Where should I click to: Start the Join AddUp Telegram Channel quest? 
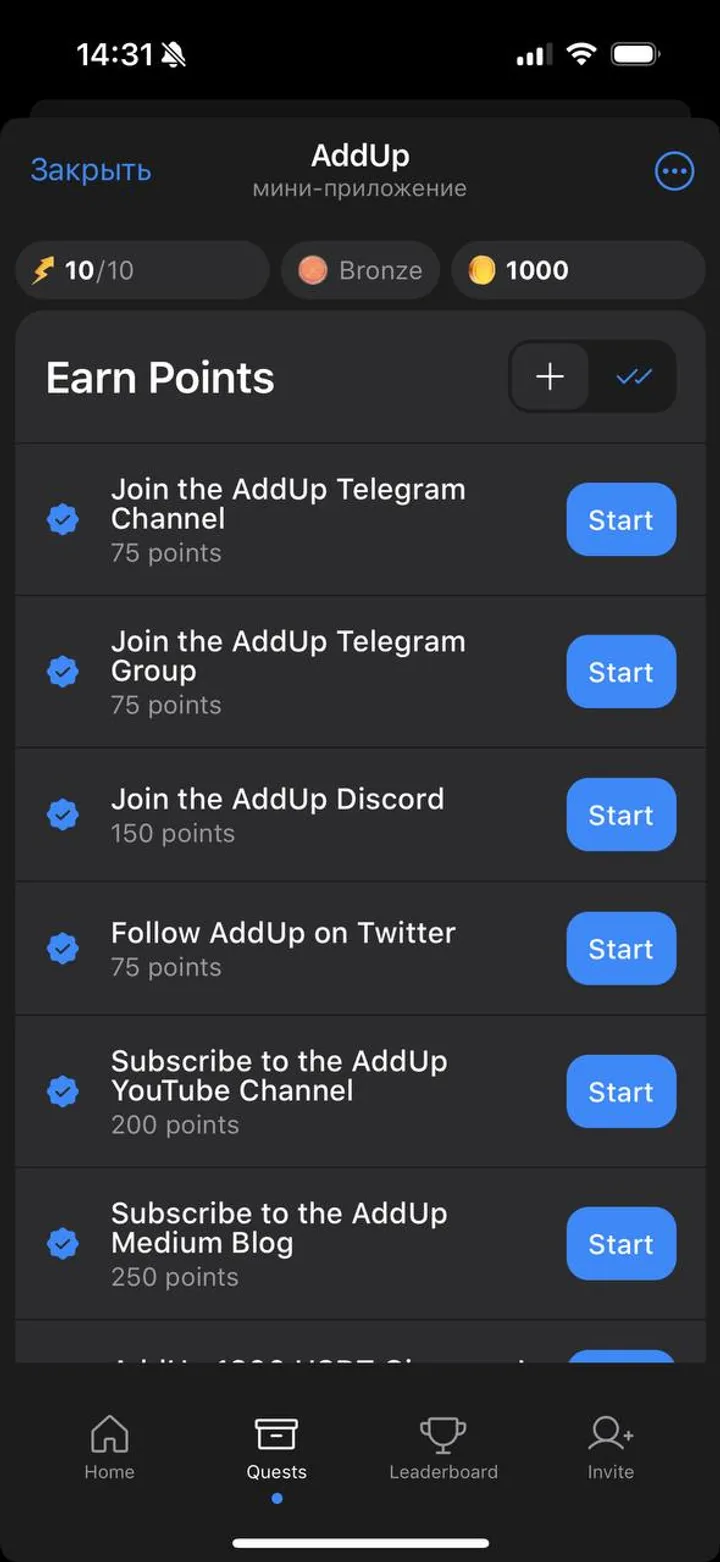tap(620, 519)
